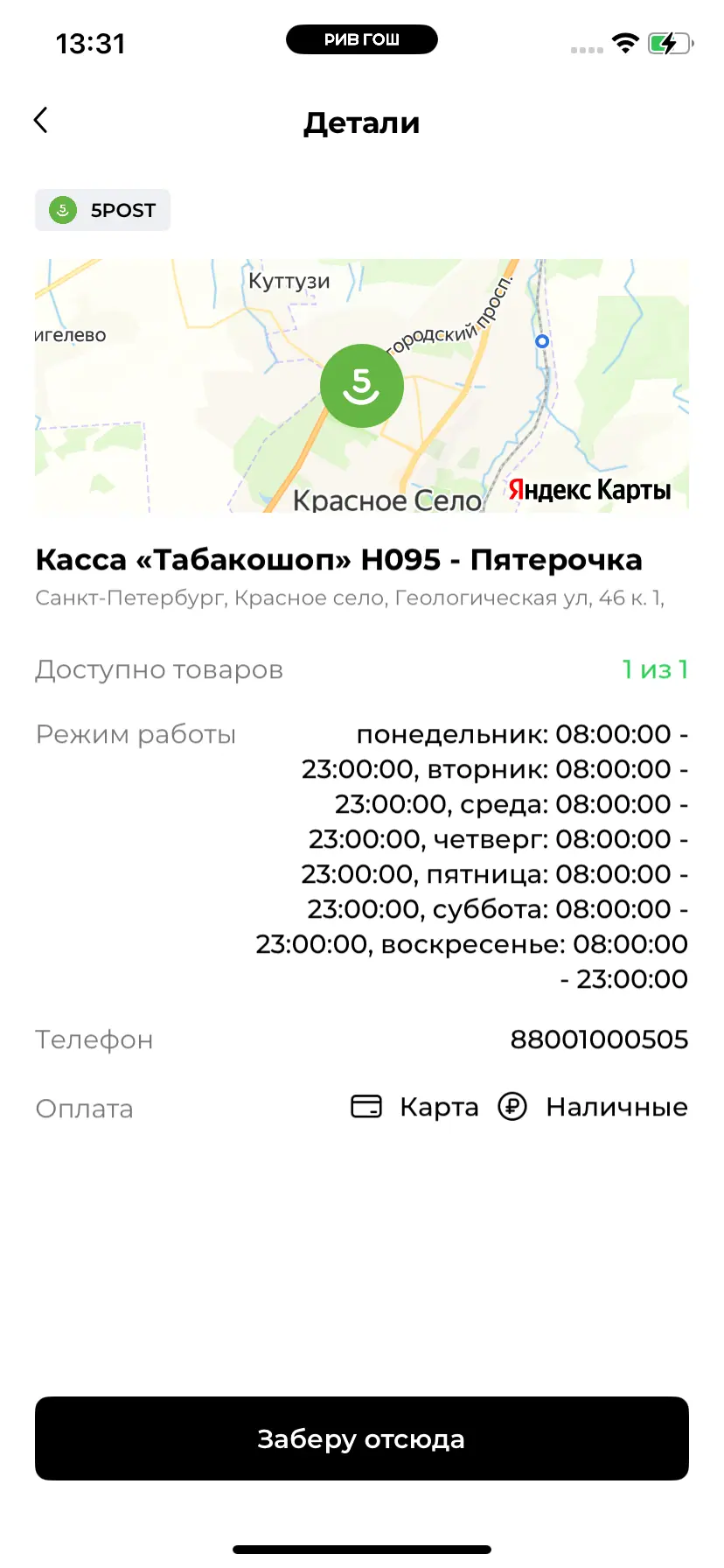Tap the green 5POST pickup marker on map

pyautogui.click(x=361, y=385)
